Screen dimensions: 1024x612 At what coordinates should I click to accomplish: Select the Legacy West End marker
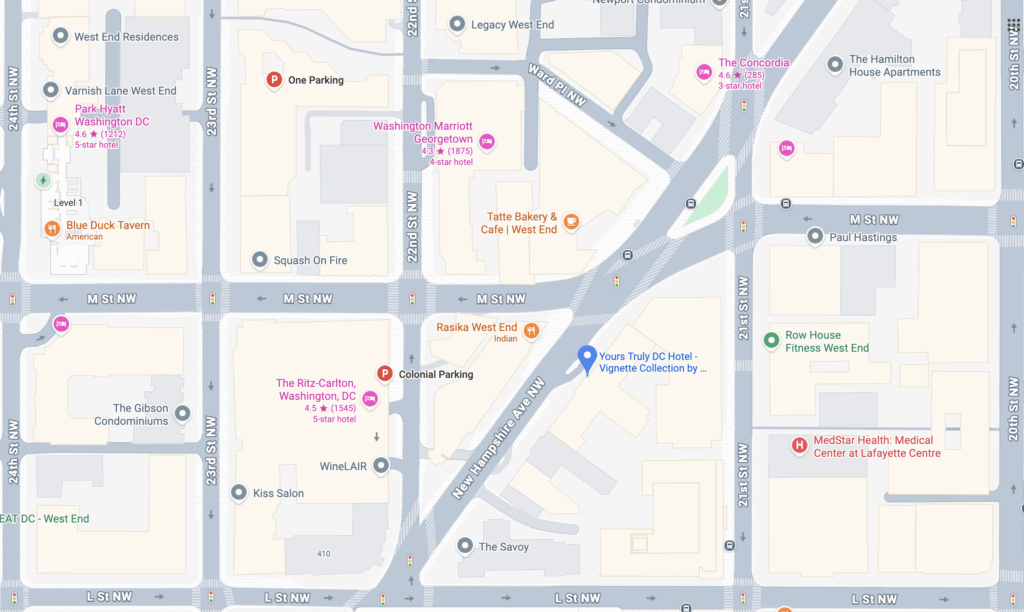(x=457, y=24)
